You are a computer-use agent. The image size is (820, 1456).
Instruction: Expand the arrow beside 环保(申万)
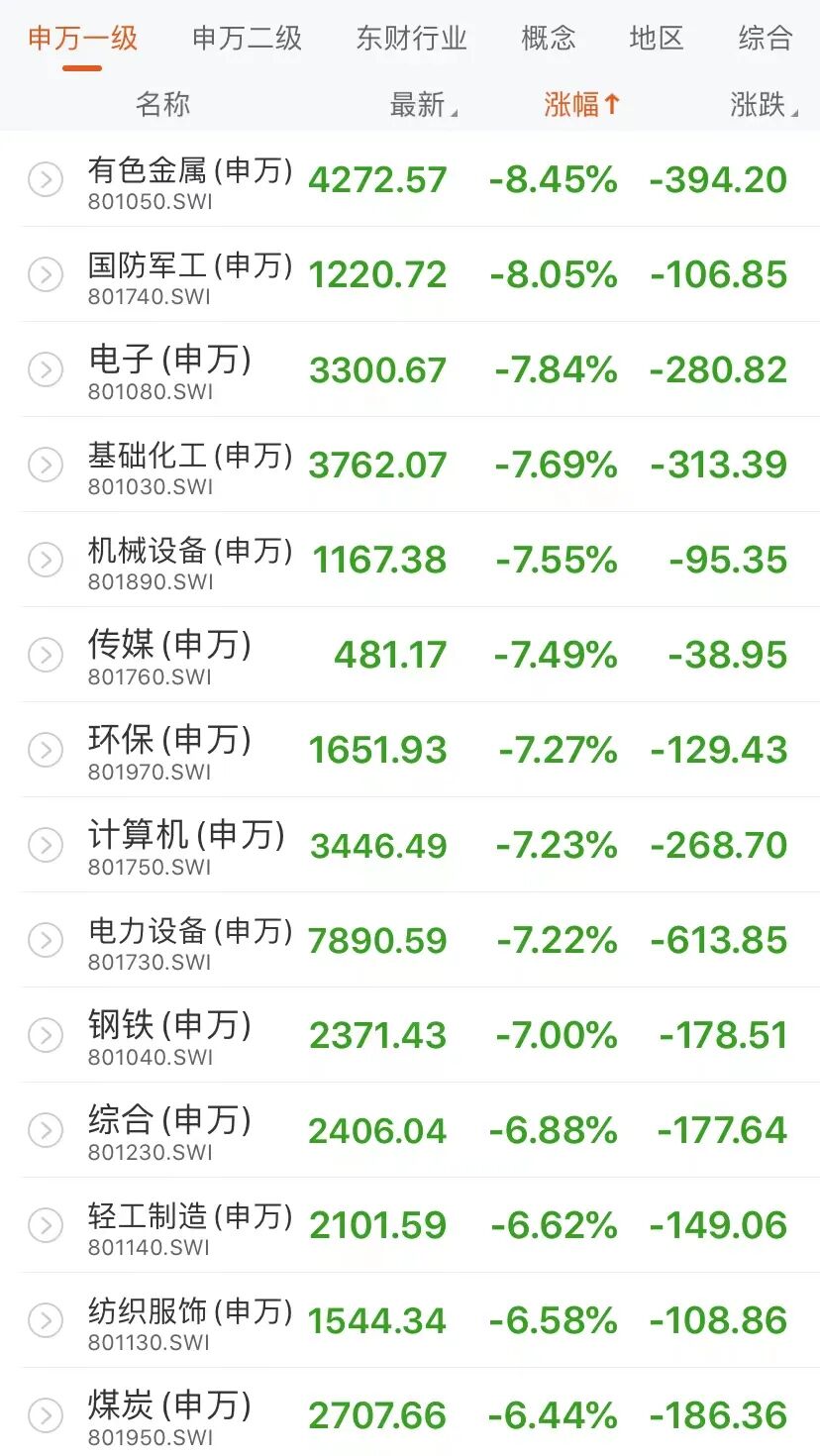46,750
